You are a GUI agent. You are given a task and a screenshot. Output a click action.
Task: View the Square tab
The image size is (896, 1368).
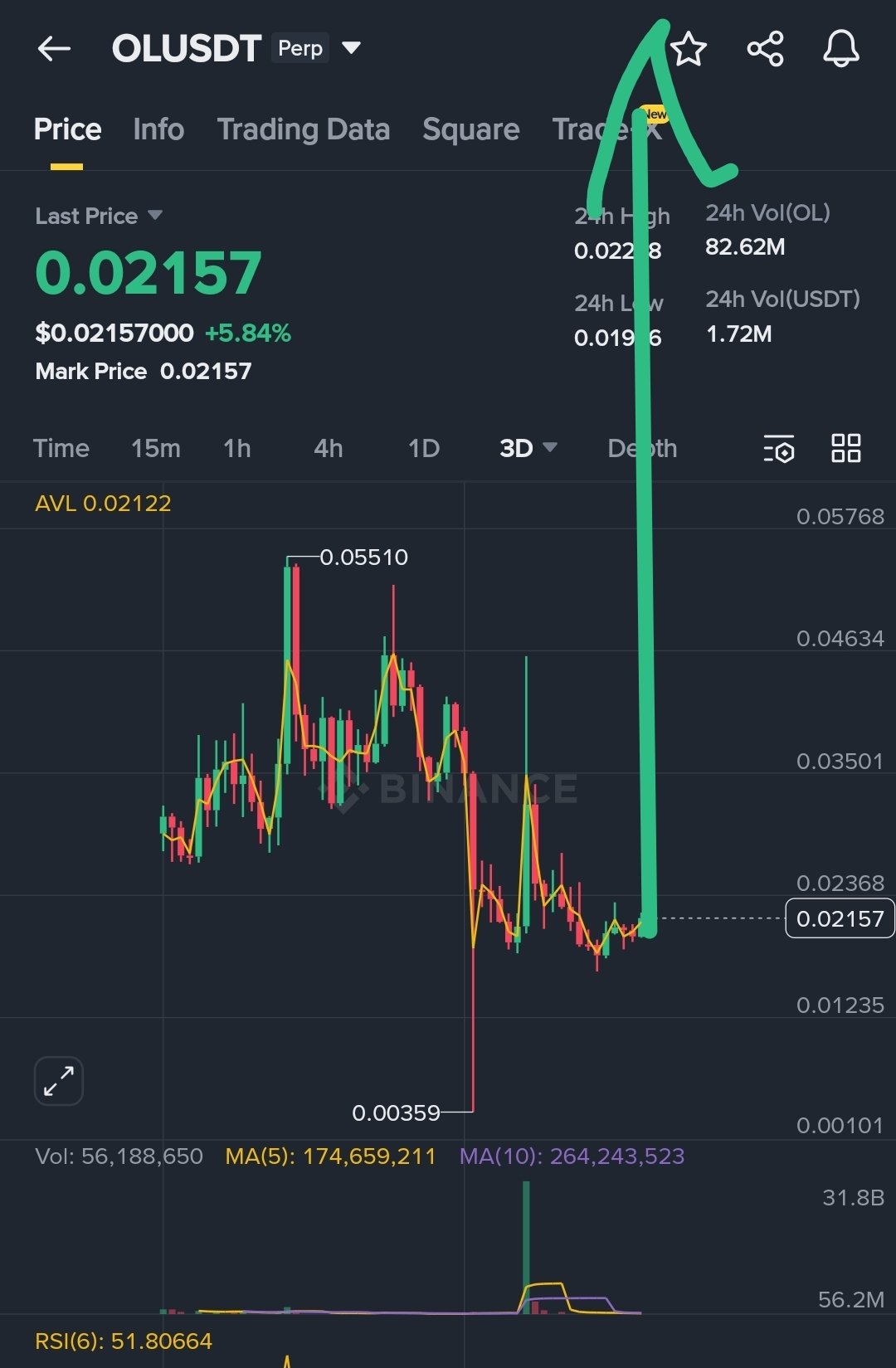point(470,129)
